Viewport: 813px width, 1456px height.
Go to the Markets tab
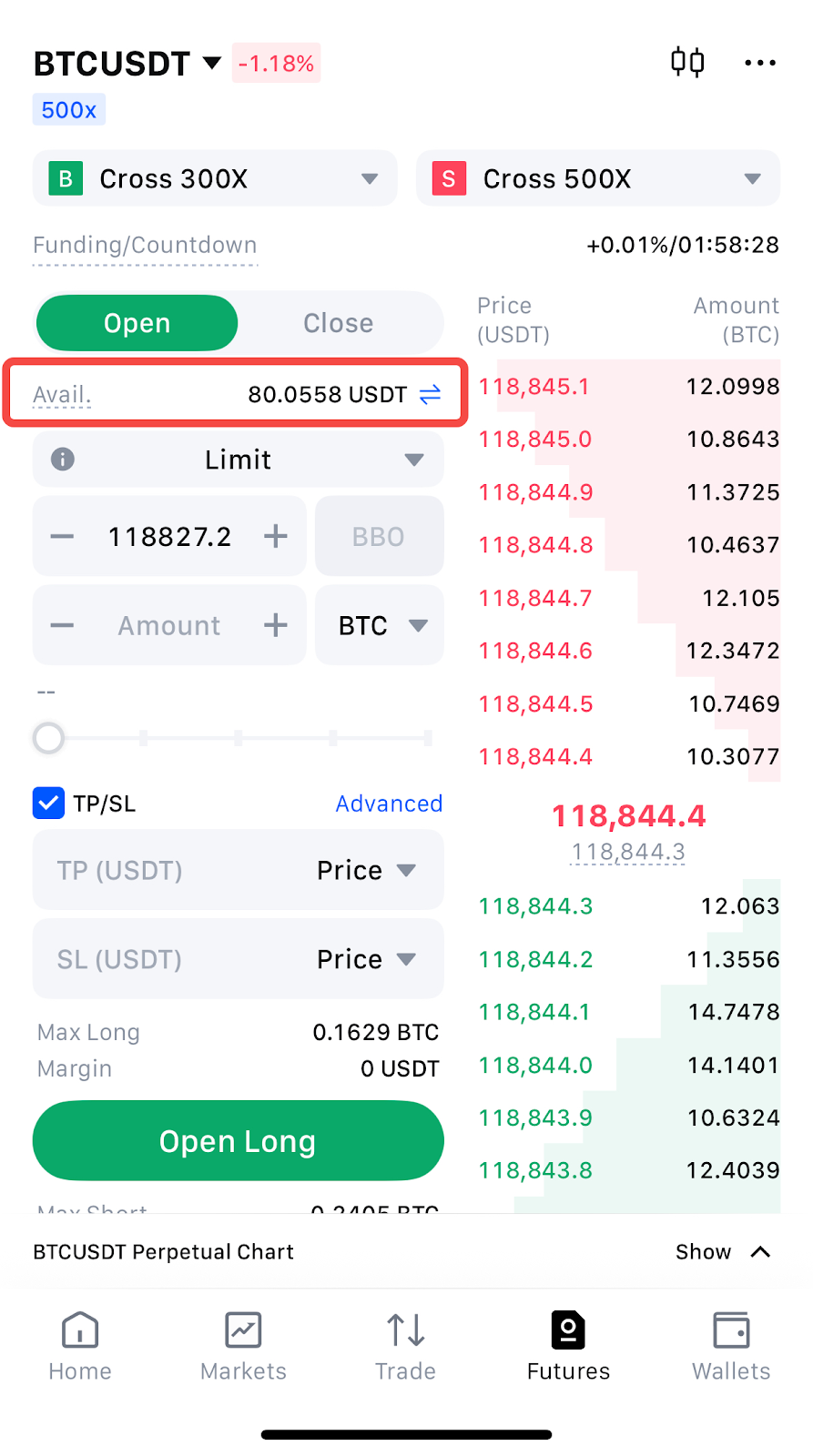pyautogui.click(x=243, y=1347)
